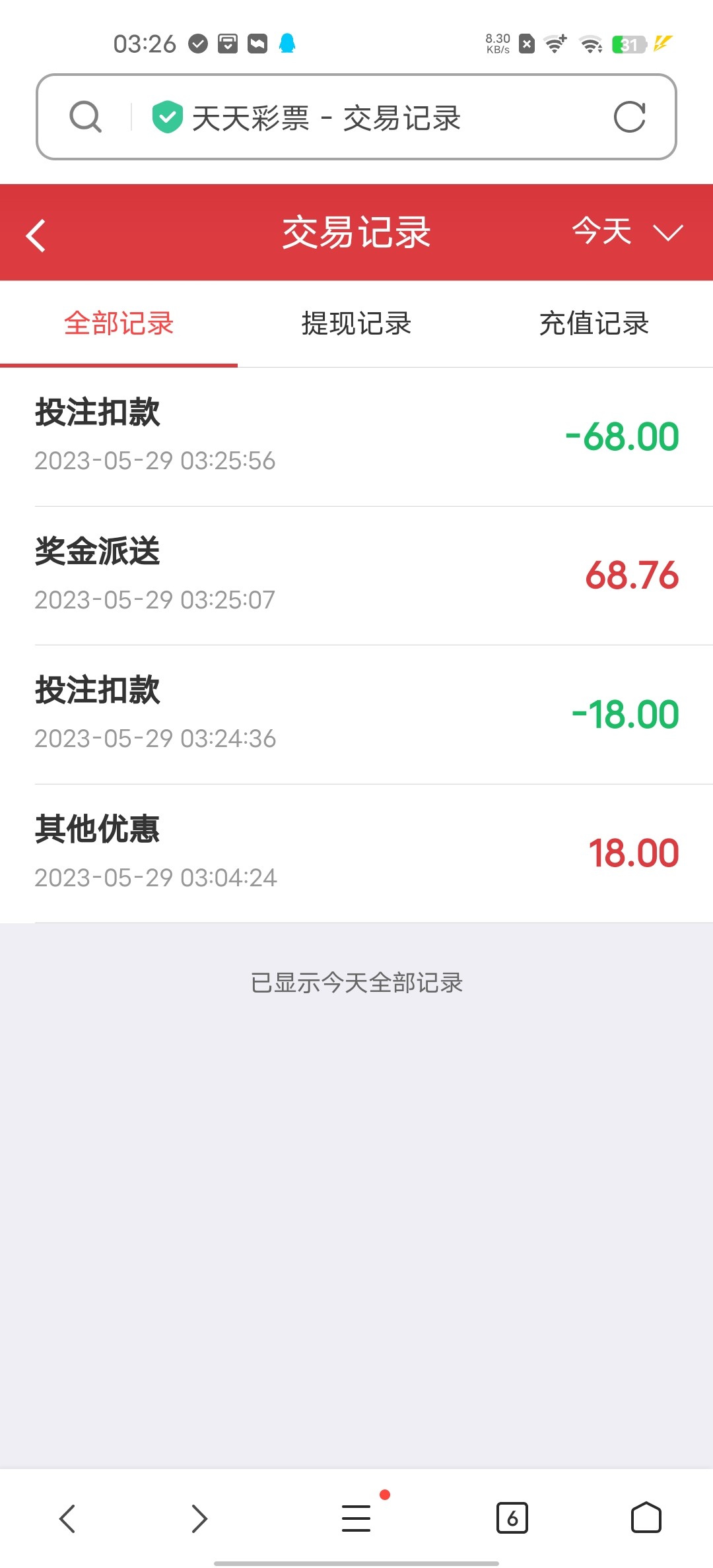713x1568 pixels.
Task: Expand the 今天 date filter dropdown
Action: point(627,232)
